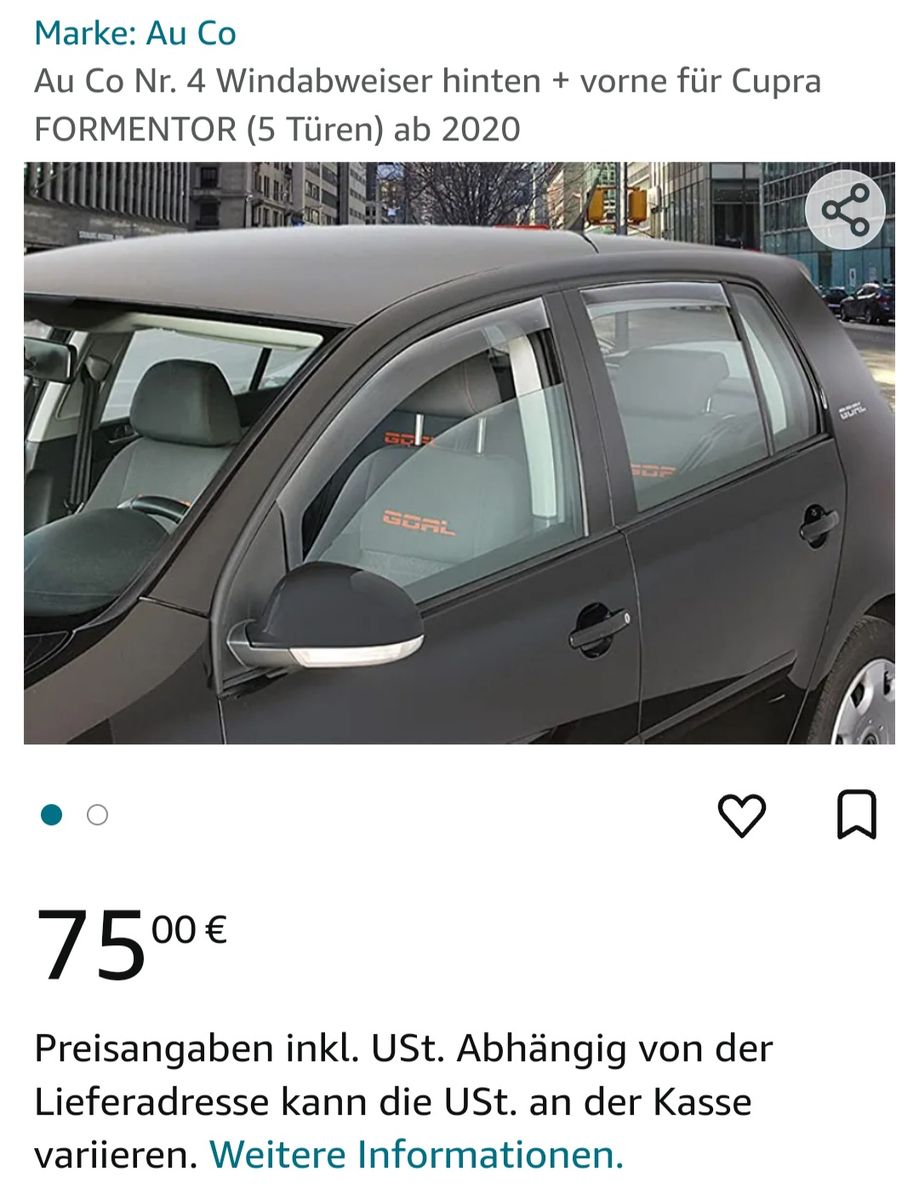
Task: Bookmark this product
Action: 856,815
